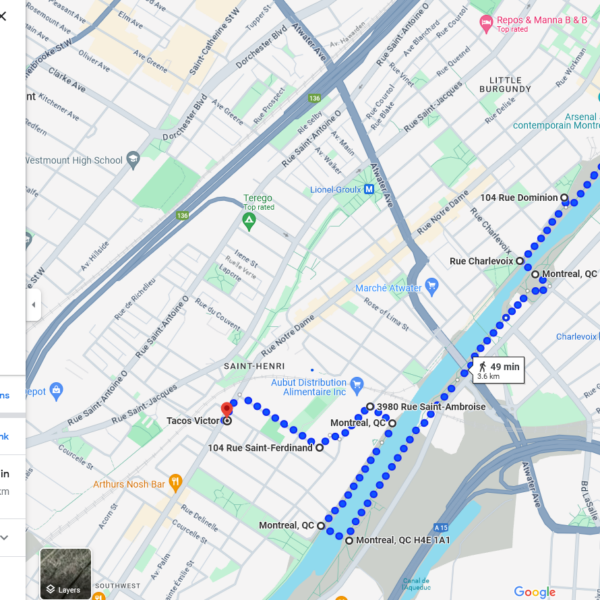Open Lionel-Groulx metro station marker
Viewport: 600px width, 600px height.
[369, 188]
